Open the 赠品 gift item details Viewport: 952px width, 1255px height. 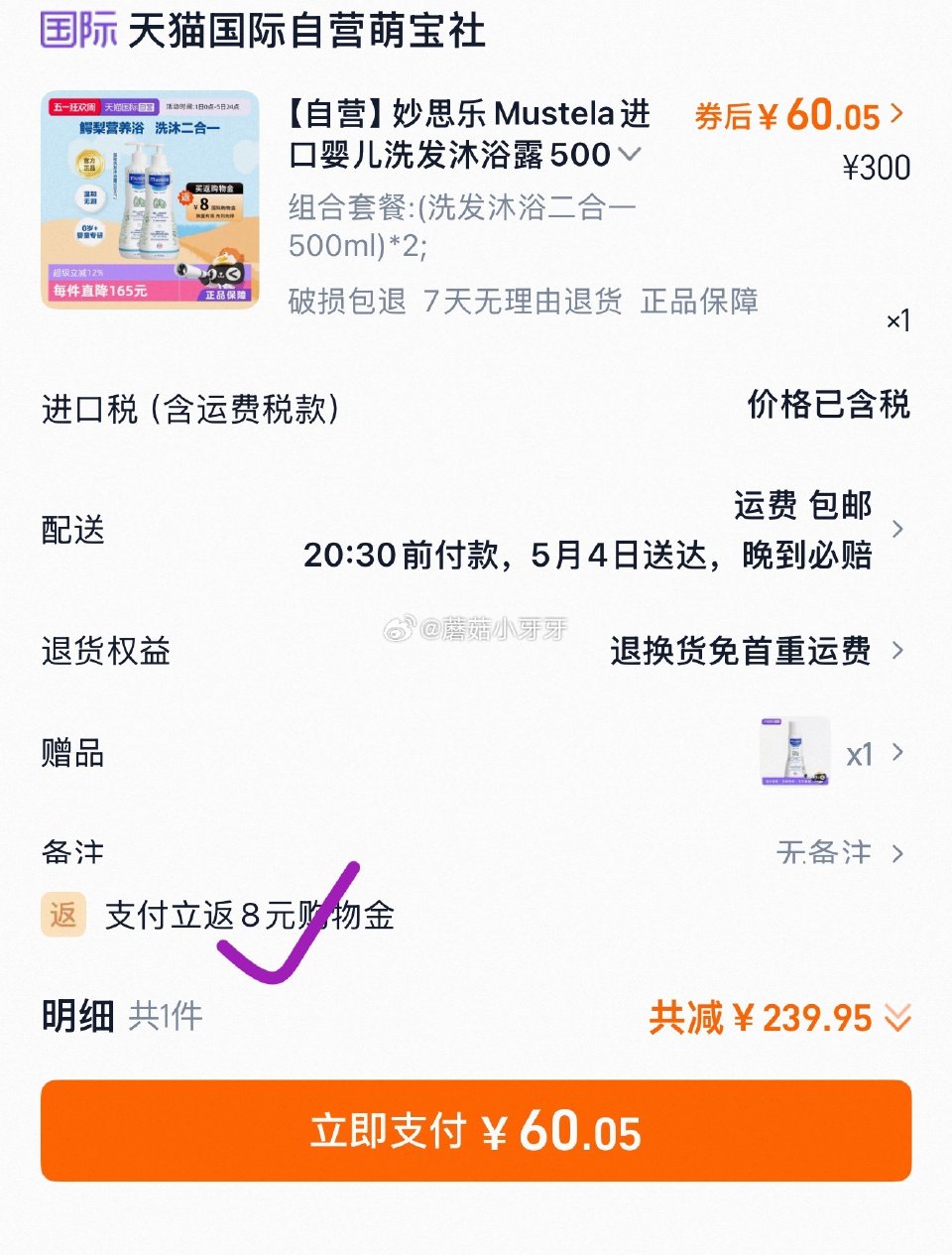[897, 753]
